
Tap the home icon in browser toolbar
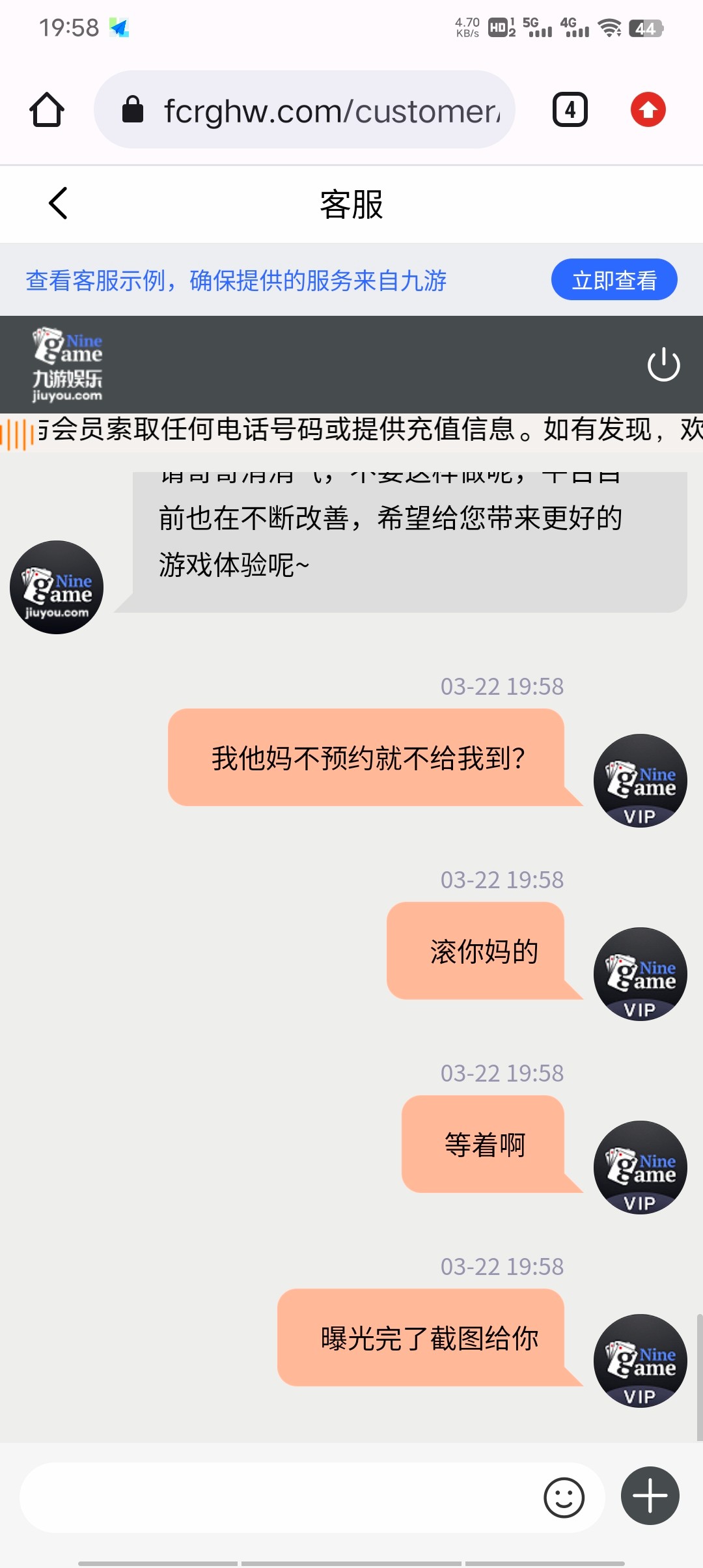[46, 109]
